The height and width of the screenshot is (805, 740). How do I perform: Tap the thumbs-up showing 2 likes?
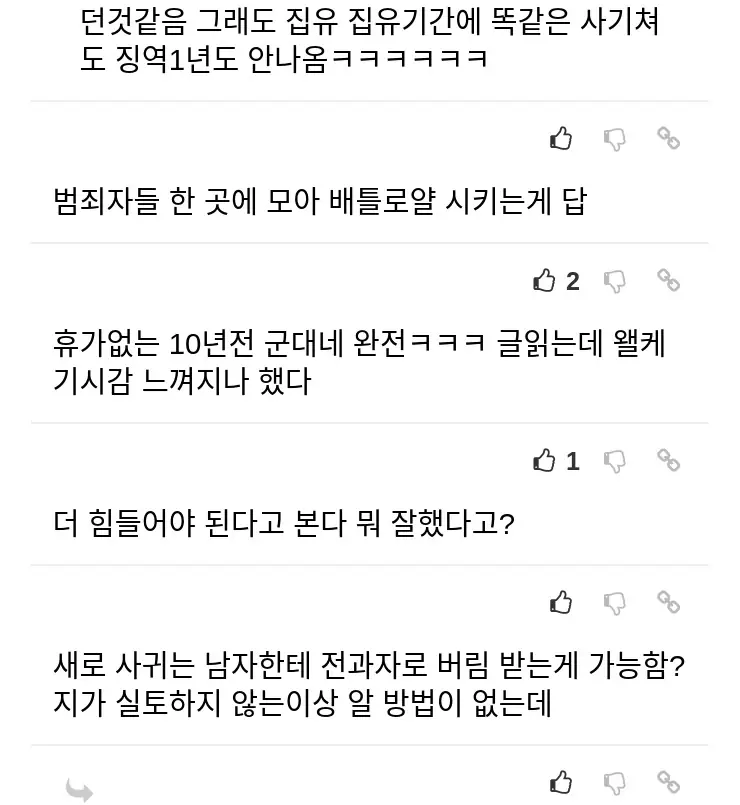[545, 281]
